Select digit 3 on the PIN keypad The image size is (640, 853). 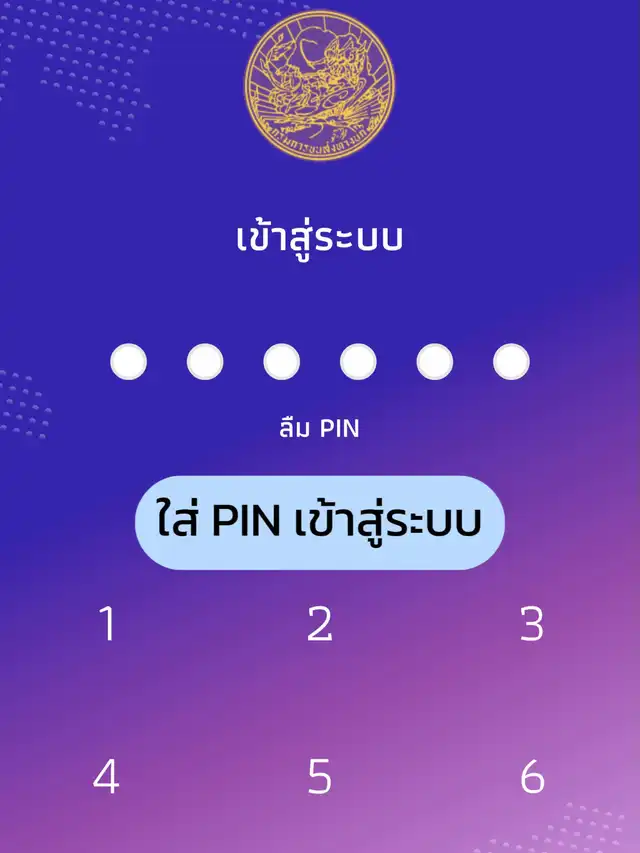(x=532, y=624)
